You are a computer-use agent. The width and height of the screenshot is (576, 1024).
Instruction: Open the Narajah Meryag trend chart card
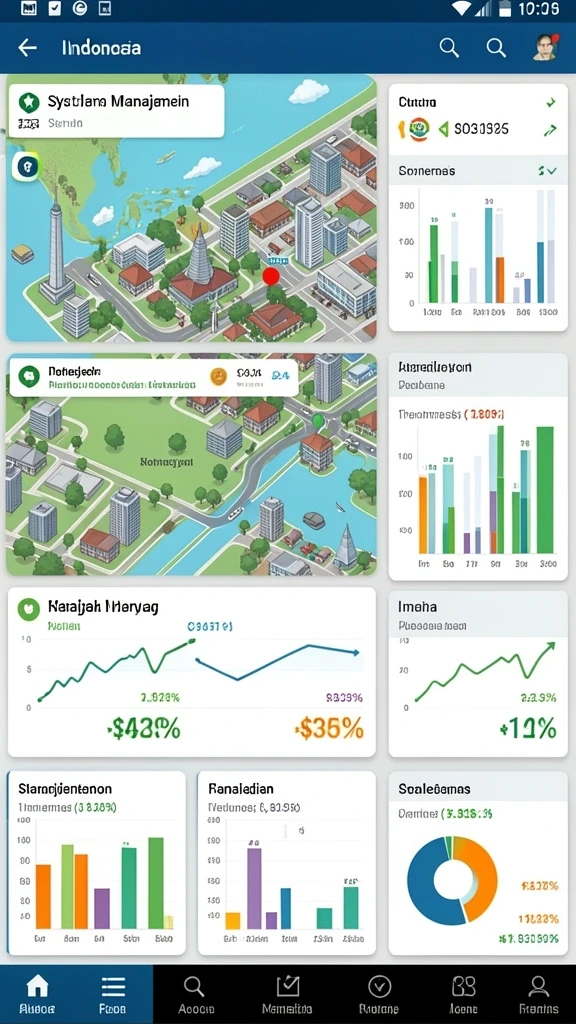tap(192, 672)
